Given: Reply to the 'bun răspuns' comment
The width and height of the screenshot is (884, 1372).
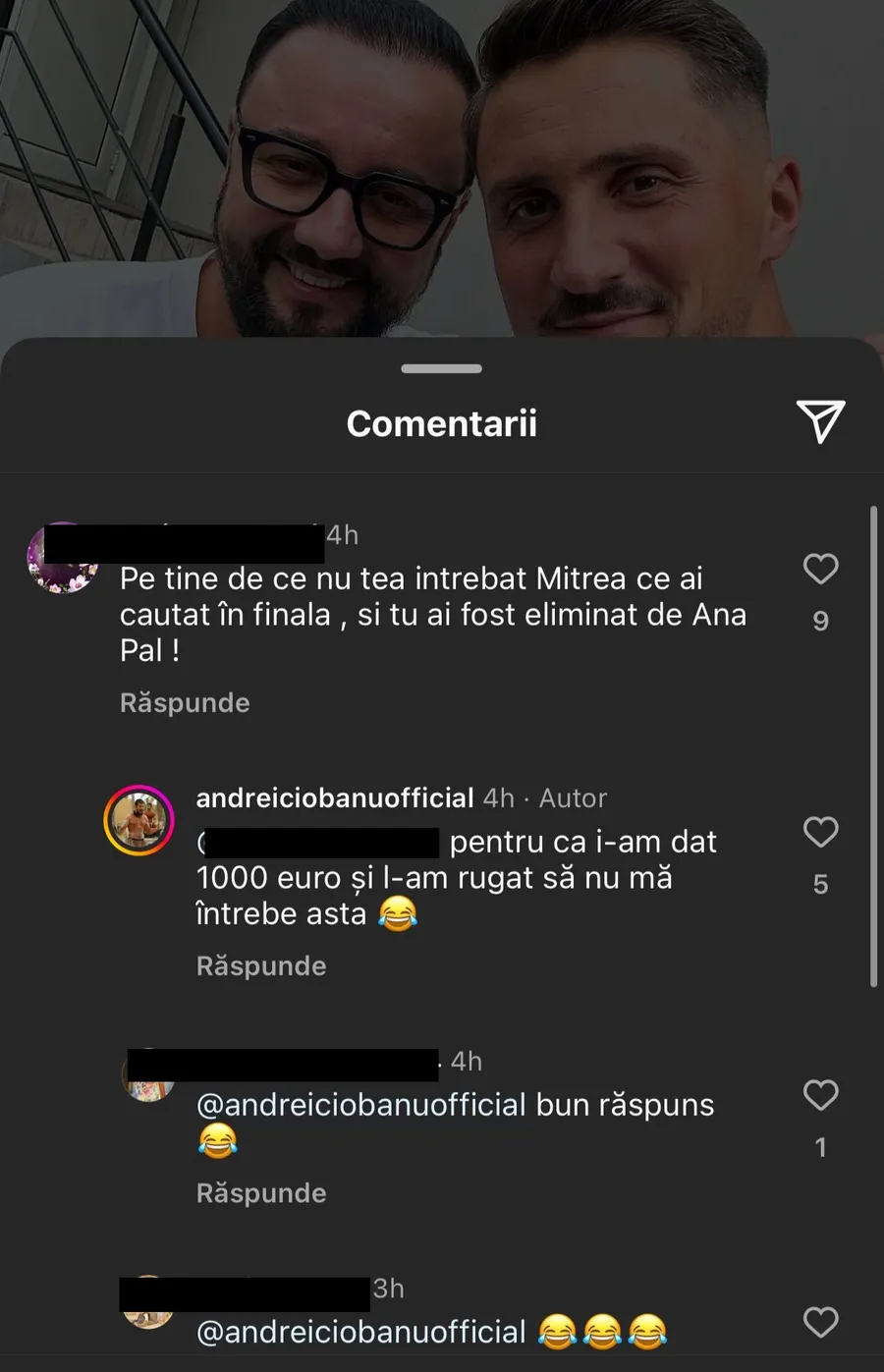Looking at the screenshot, I should point(261,1193).
